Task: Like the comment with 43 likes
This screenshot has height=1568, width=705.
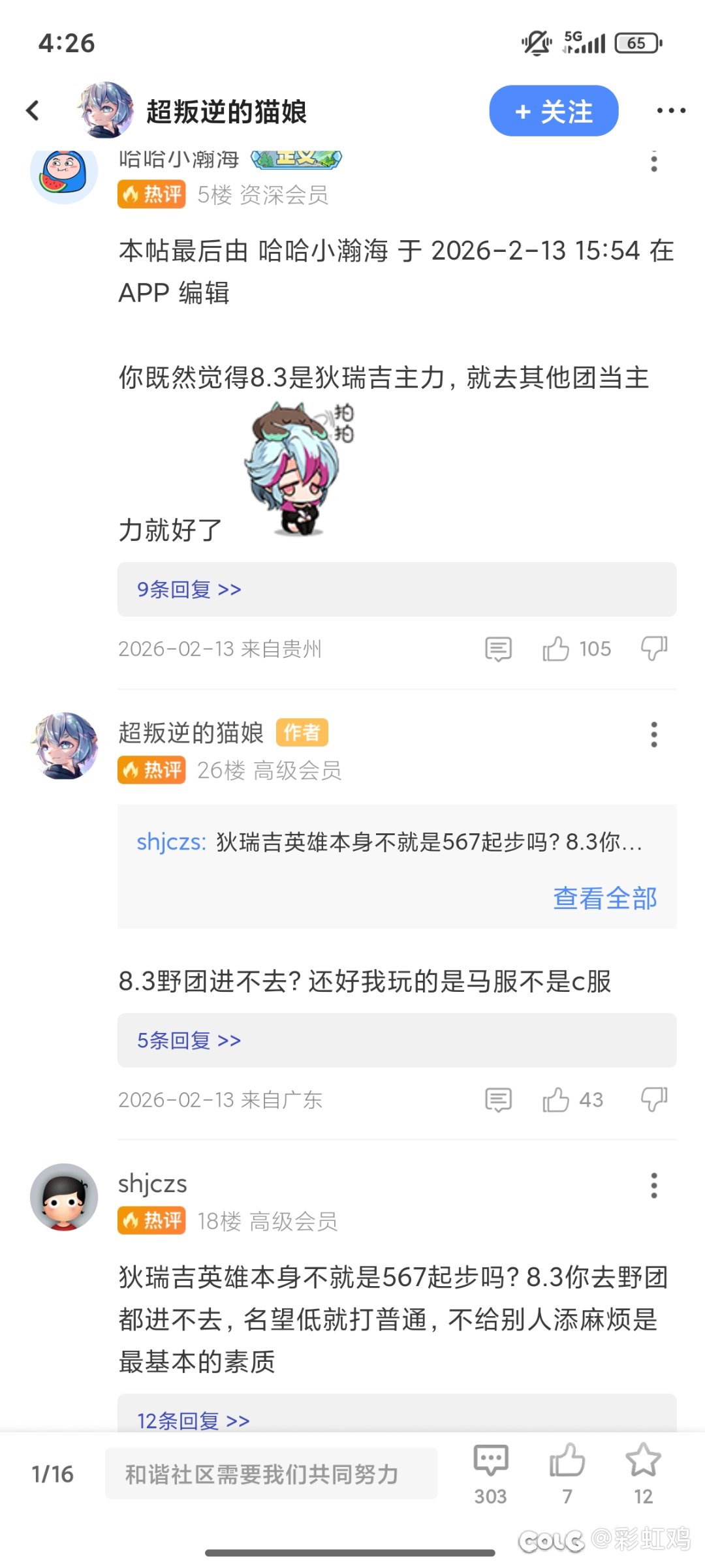Action: coord(556,1100)
